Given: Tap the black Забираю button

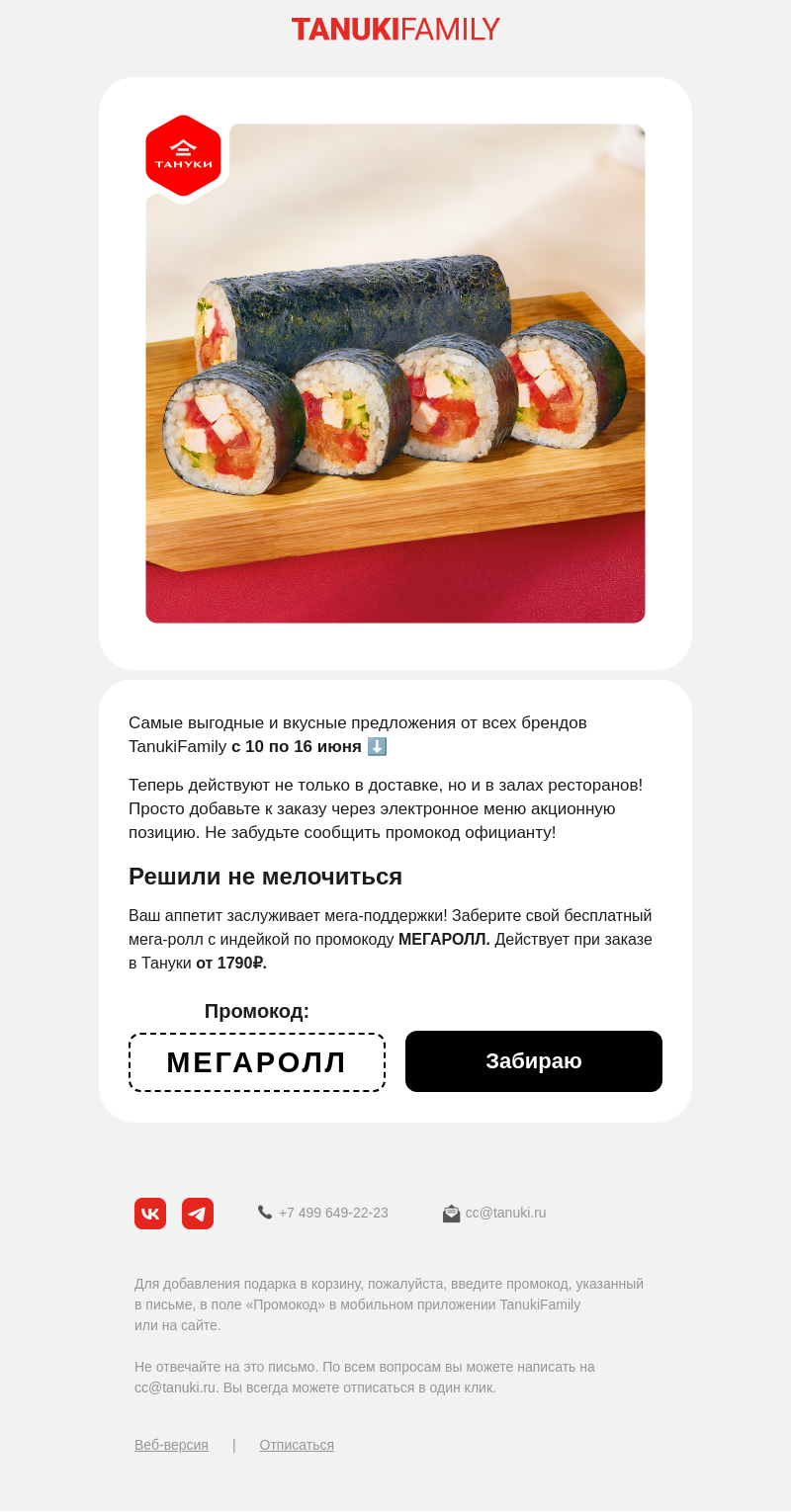Looking at the screenshot, I should 534,1061.
